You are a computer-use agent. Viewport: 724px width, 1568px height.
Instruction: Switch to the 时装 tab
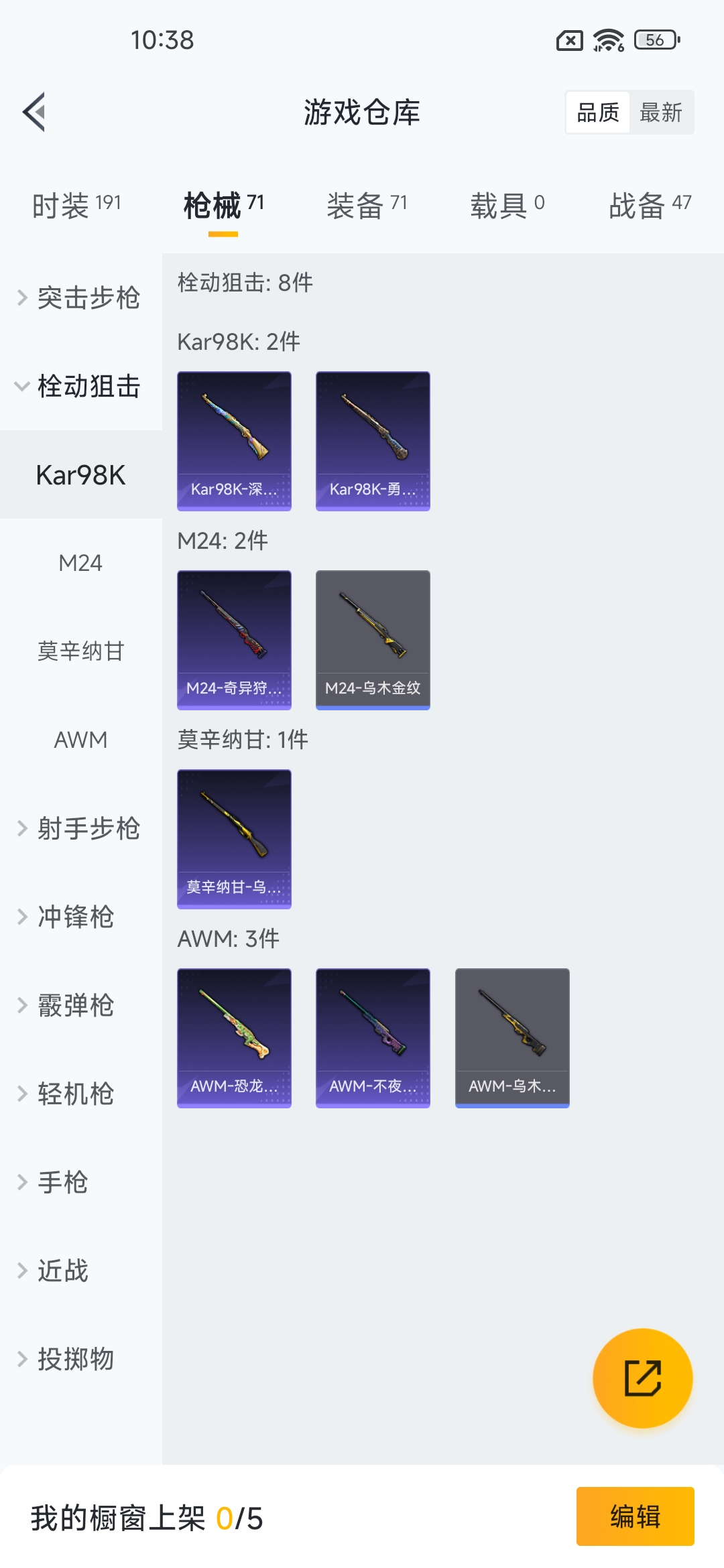coord(76,204)
